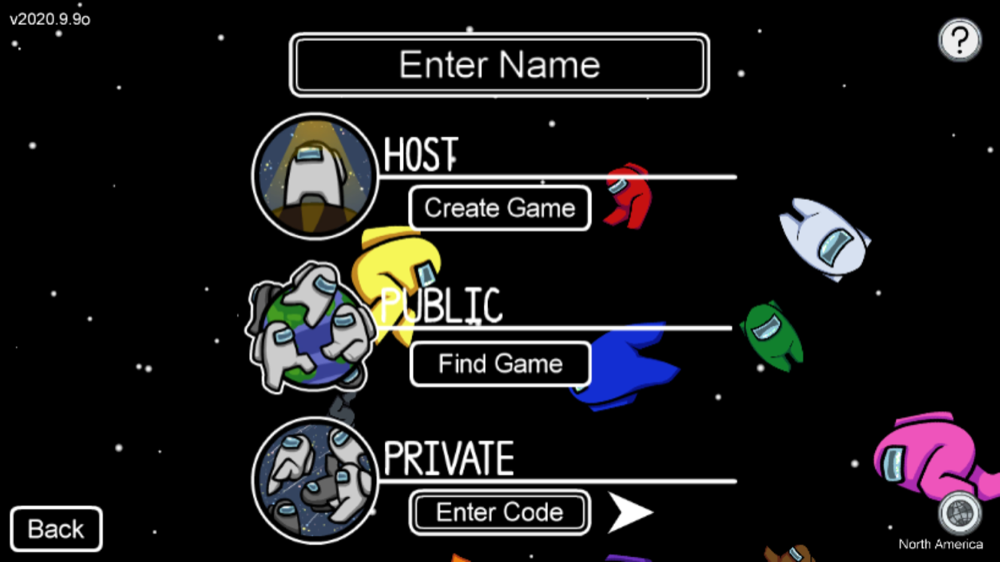
Task: Tap the Enter Name field
Action: (x=499, y=65)
